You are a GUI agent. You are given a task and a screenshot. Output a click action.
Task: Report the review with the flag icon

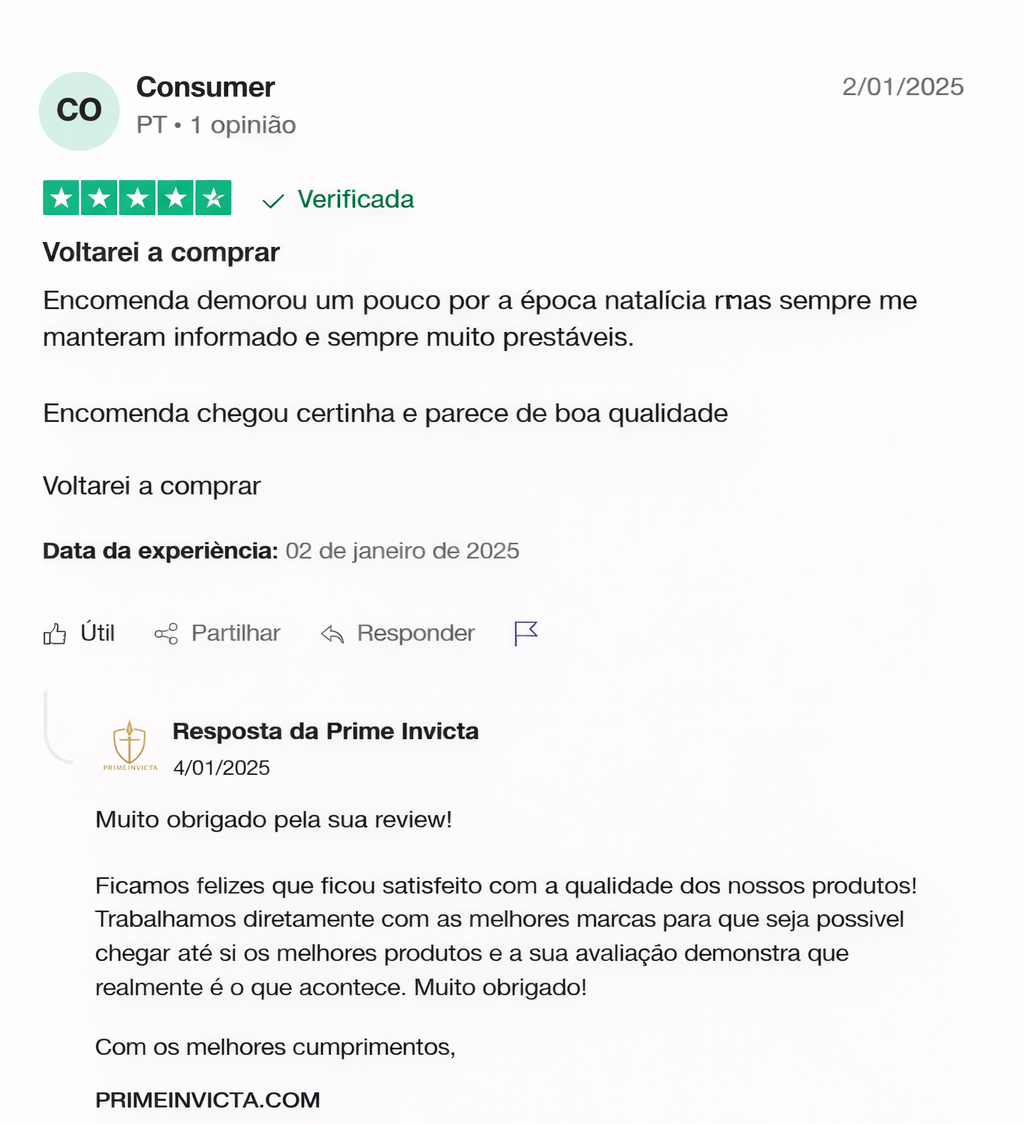(526, 633)
